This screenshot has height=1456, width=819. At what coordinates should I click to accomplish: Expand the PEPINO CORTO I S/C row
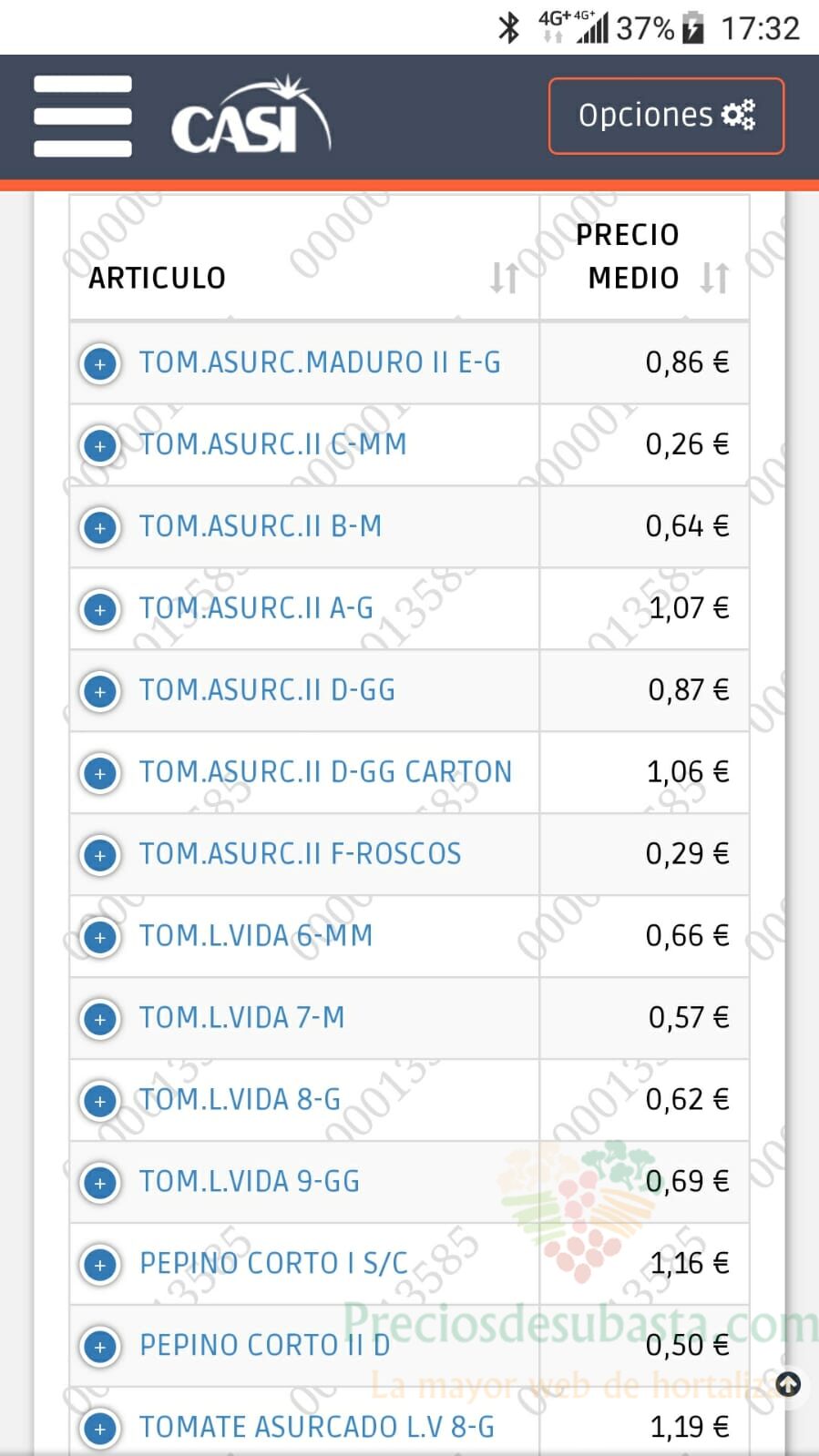pyautogui.click(x=100, y=1265)
